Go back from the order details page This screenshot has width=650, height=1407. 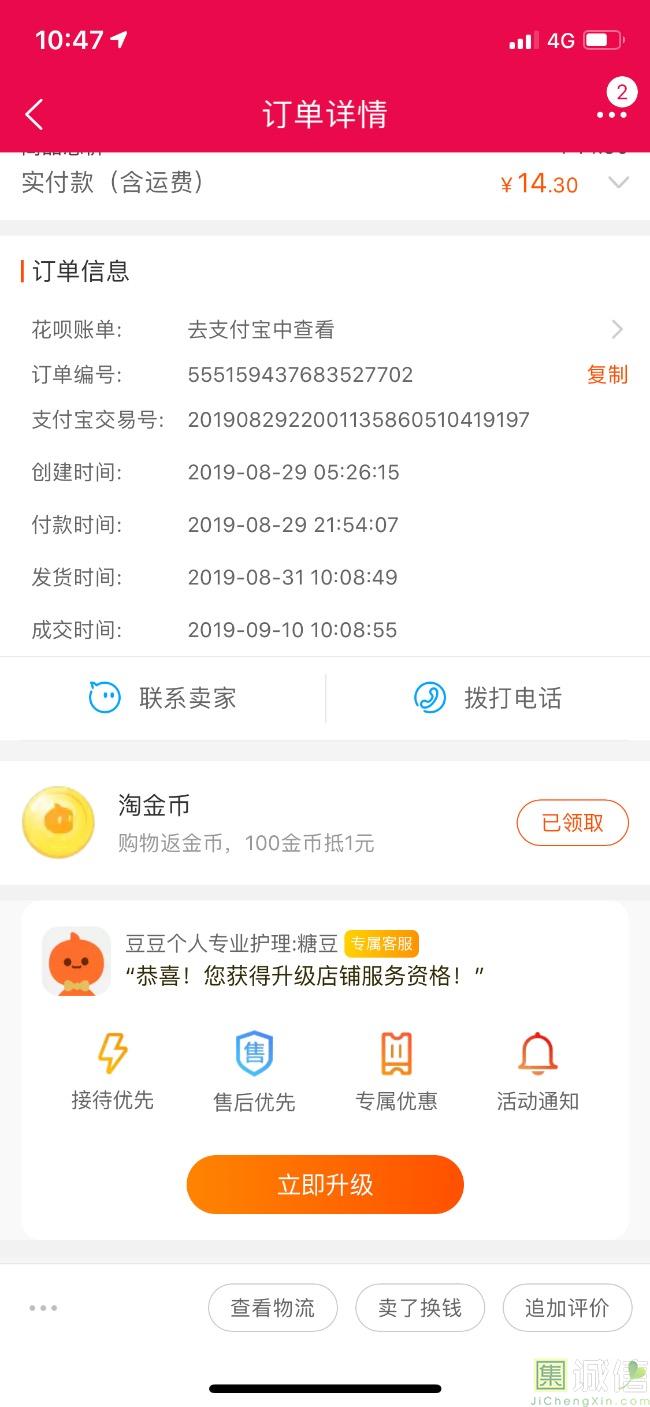click(34, 114)
